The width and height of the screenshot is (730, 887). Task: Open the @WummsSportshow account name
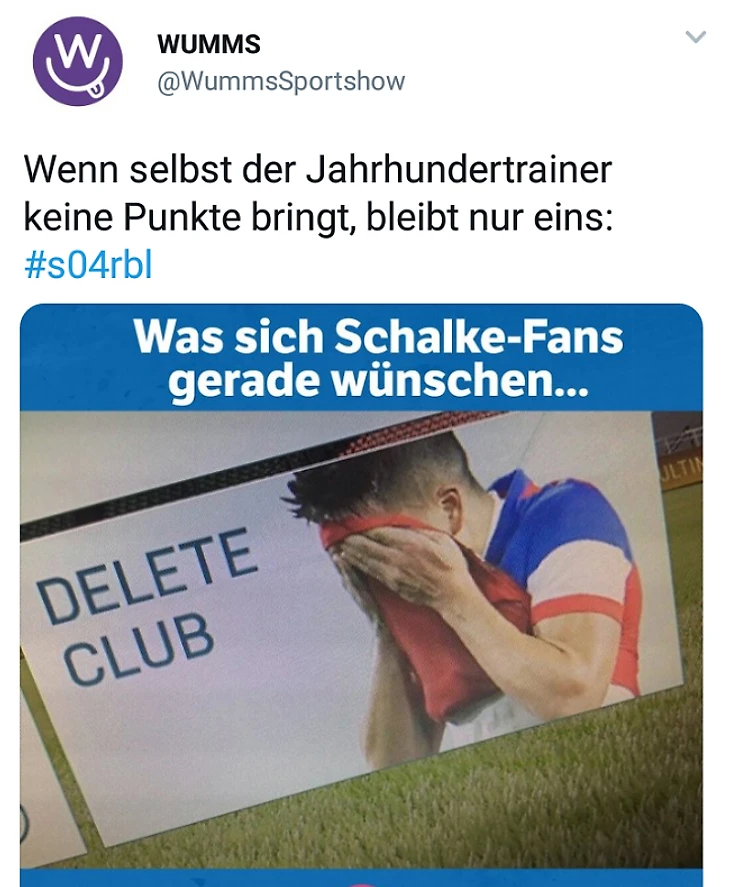[x=281, y=81]
